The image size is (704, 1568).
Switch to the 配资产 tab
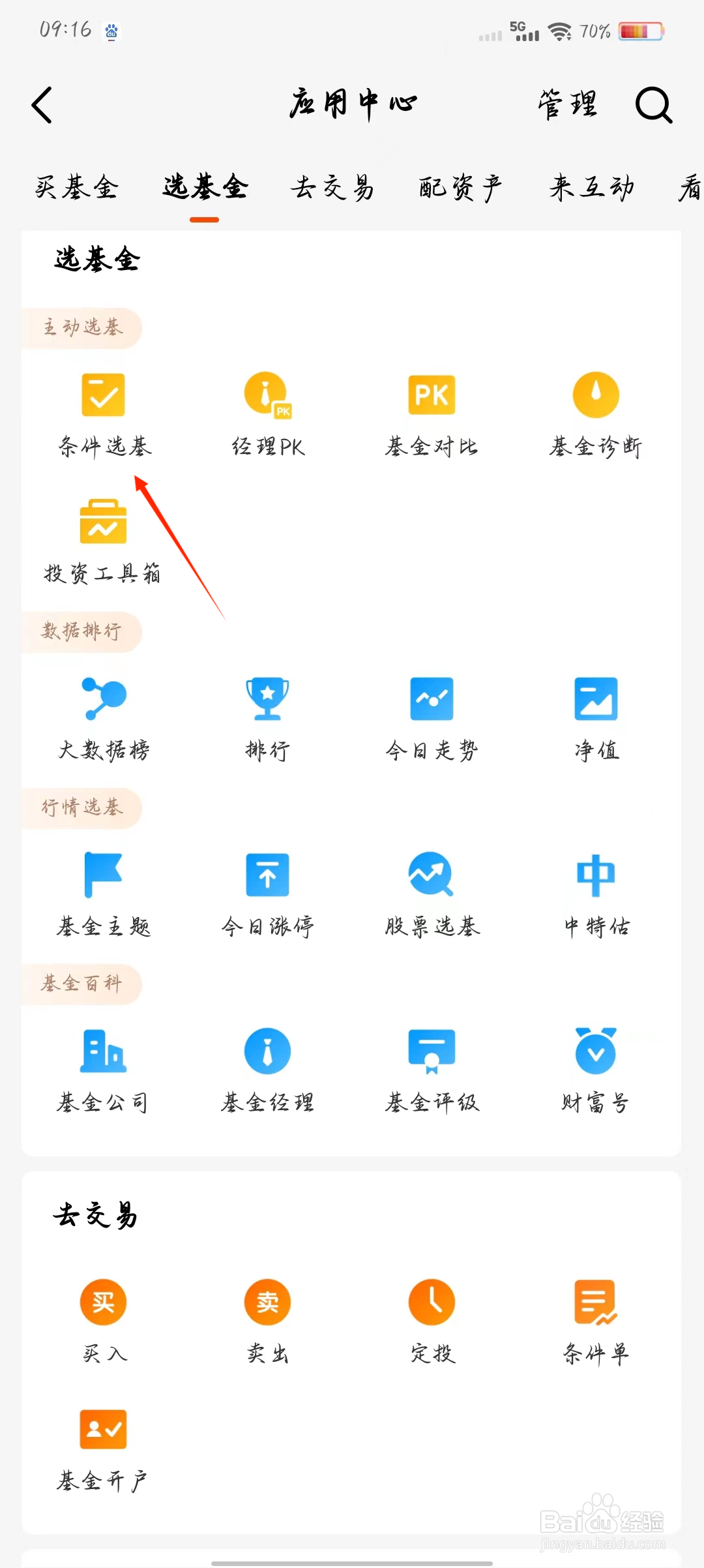460,187
